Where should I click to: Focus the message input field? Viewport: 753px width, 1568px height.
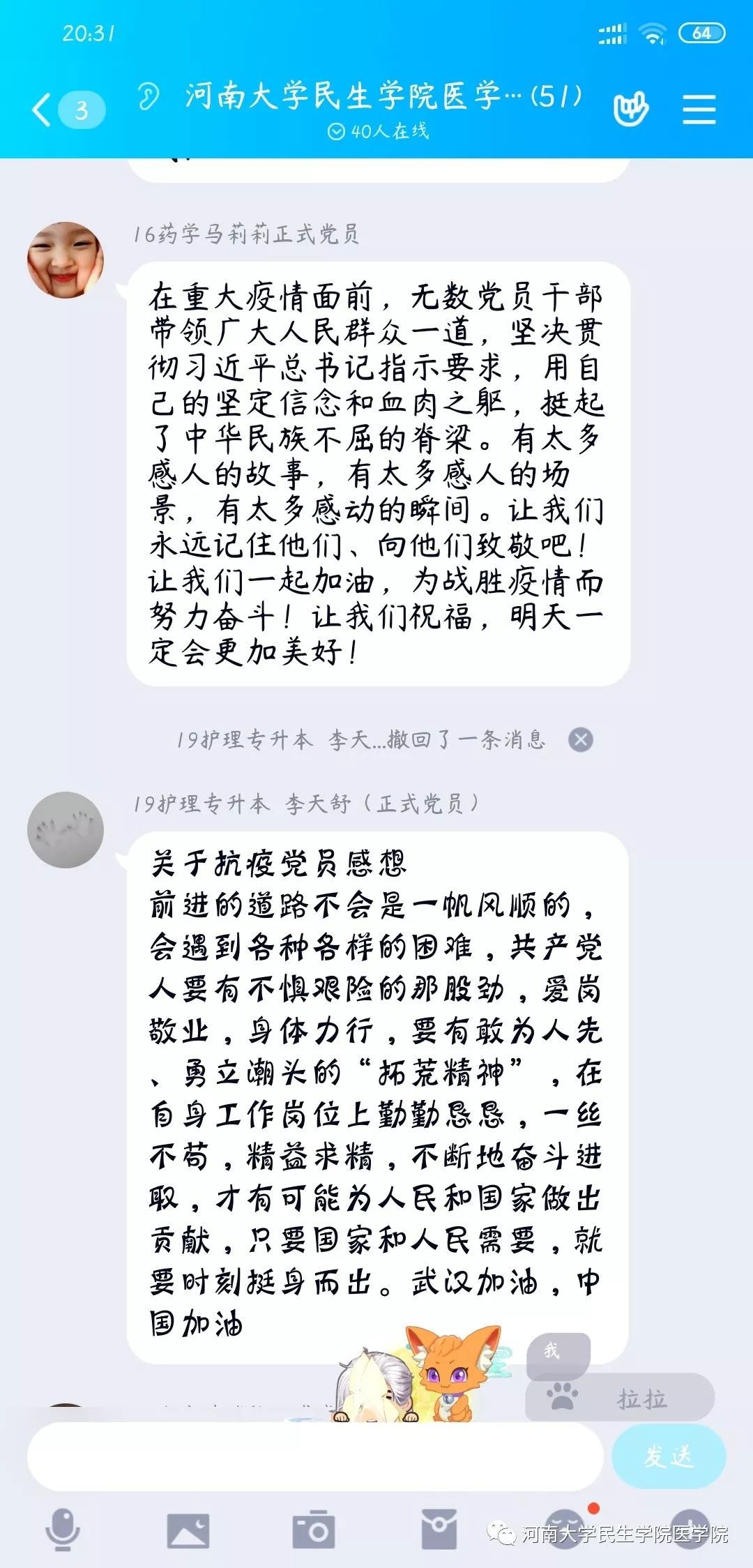tap(314, 1456)
